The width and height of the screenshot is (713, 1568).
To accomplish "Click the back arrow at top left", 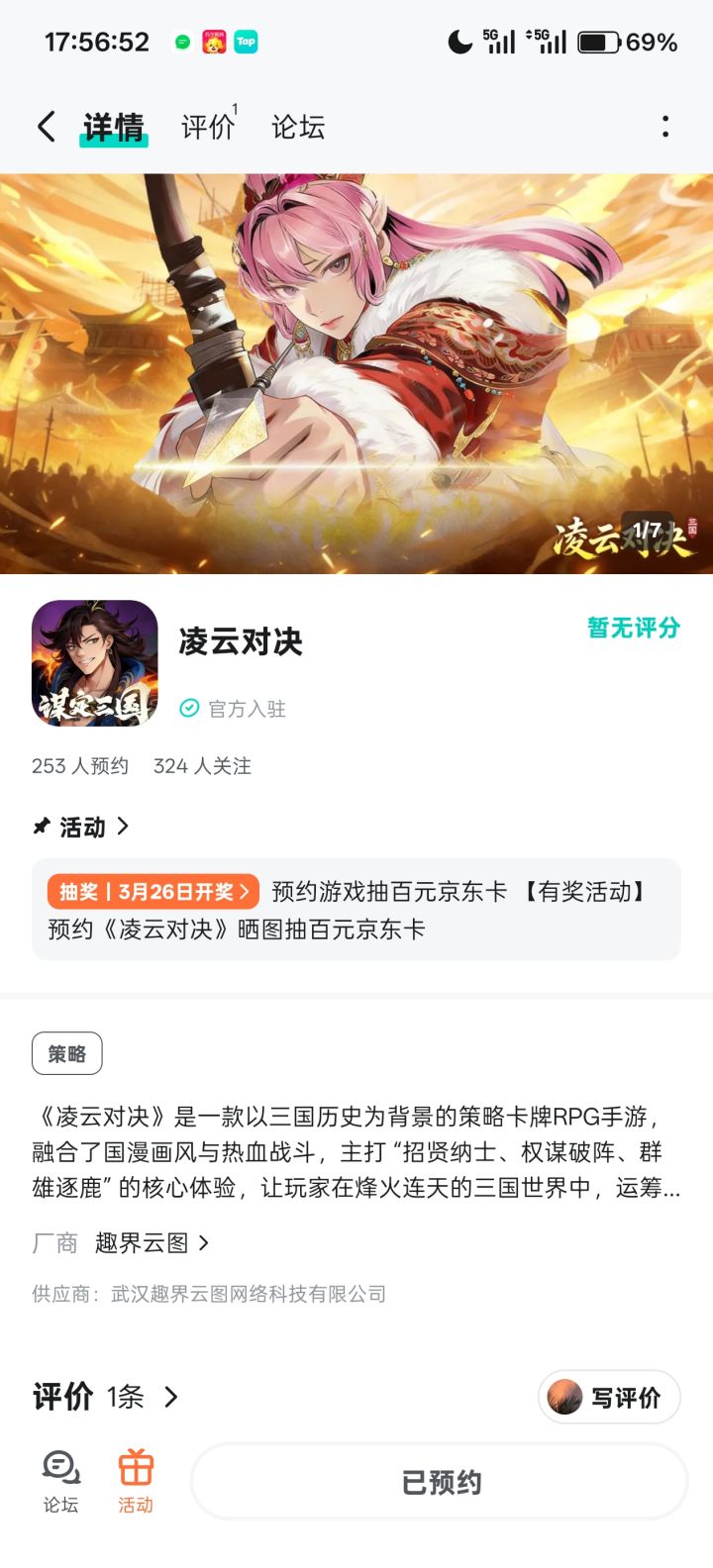I will 44,127.
